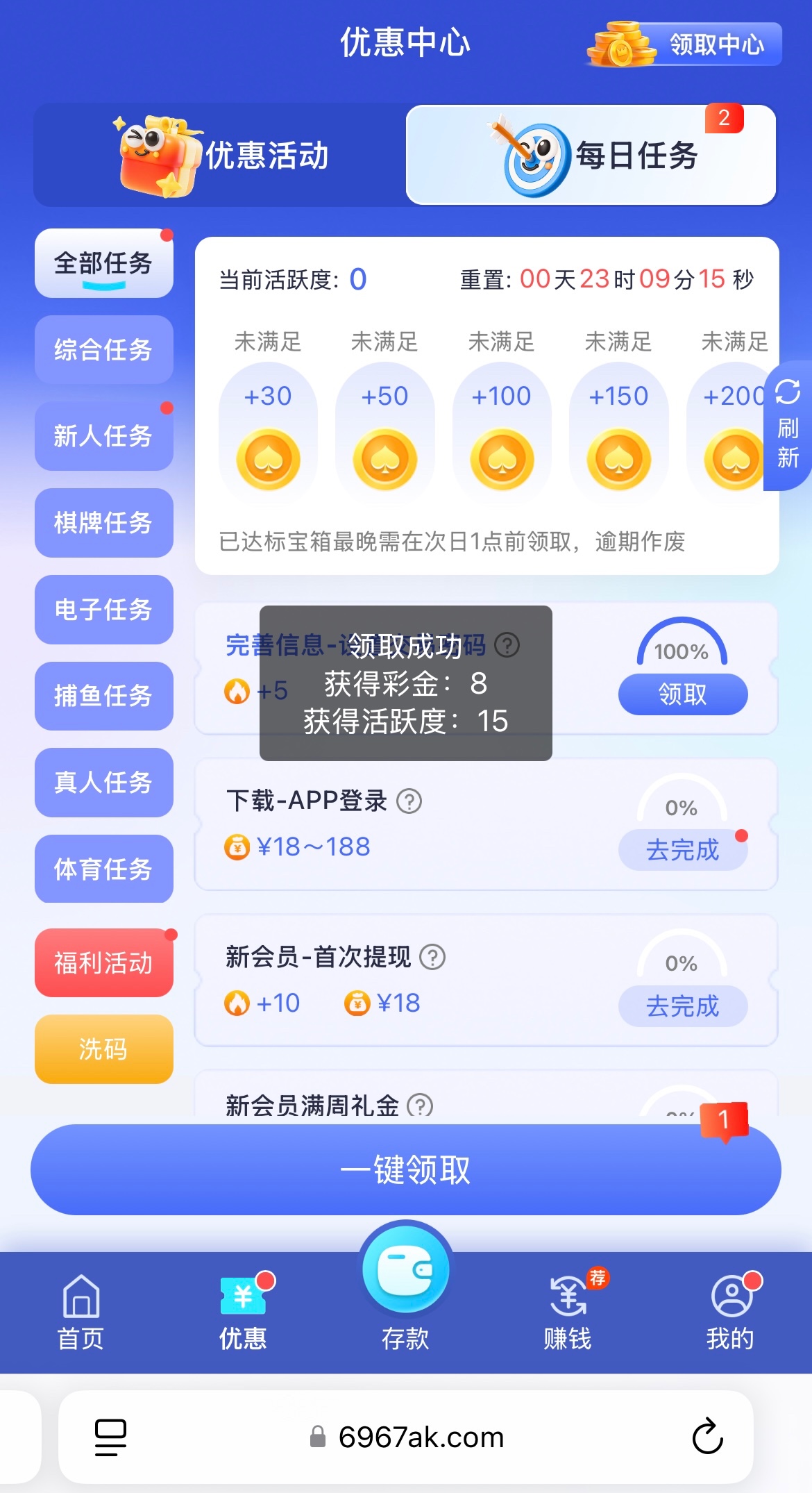Go complete the 下载-APP登录 task
Screen dimensions: 812x1493
(682, 850)
